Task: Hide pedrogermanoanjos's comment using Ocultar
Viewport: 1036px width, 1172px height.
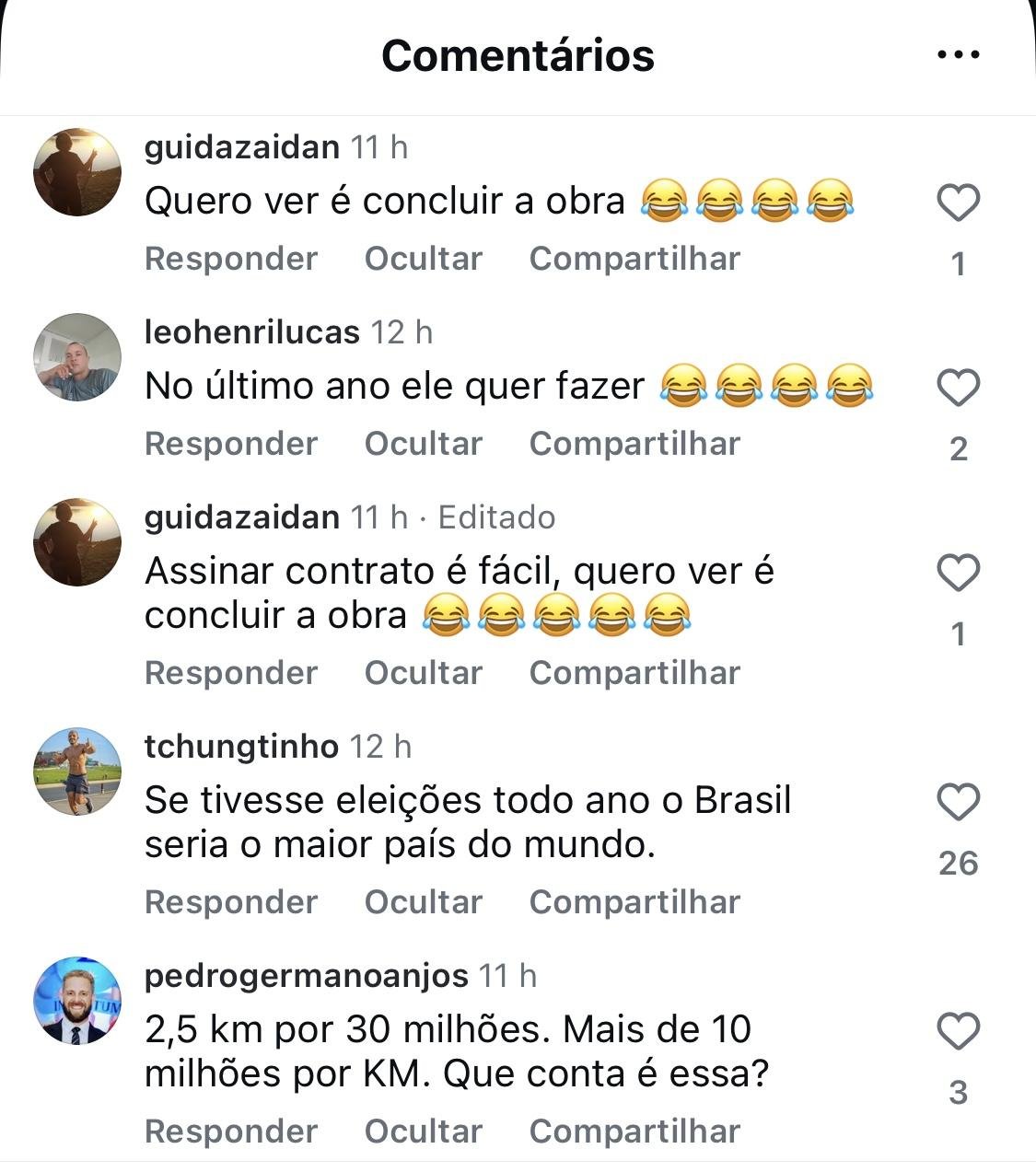Action: [x=423, y=1130]
